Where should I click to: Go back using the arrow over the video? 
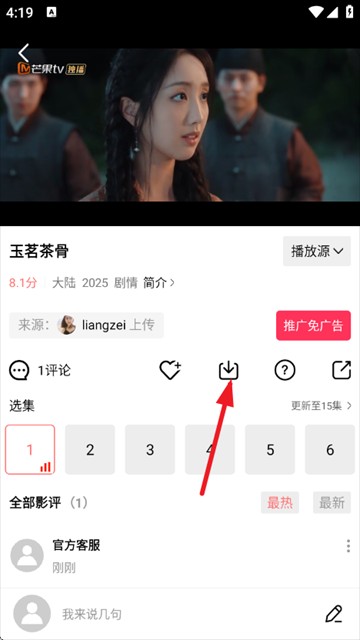pos(24,53)
